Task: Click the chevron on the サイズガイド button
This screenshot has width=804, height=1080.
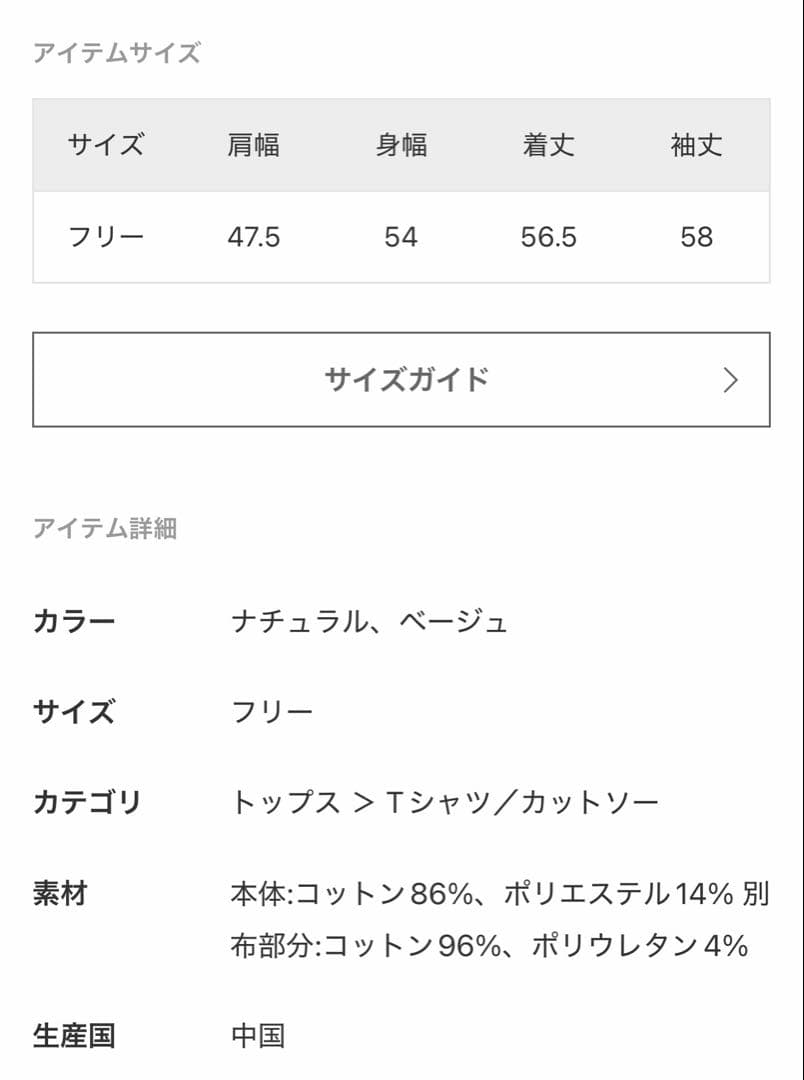Action: point(729,380)
